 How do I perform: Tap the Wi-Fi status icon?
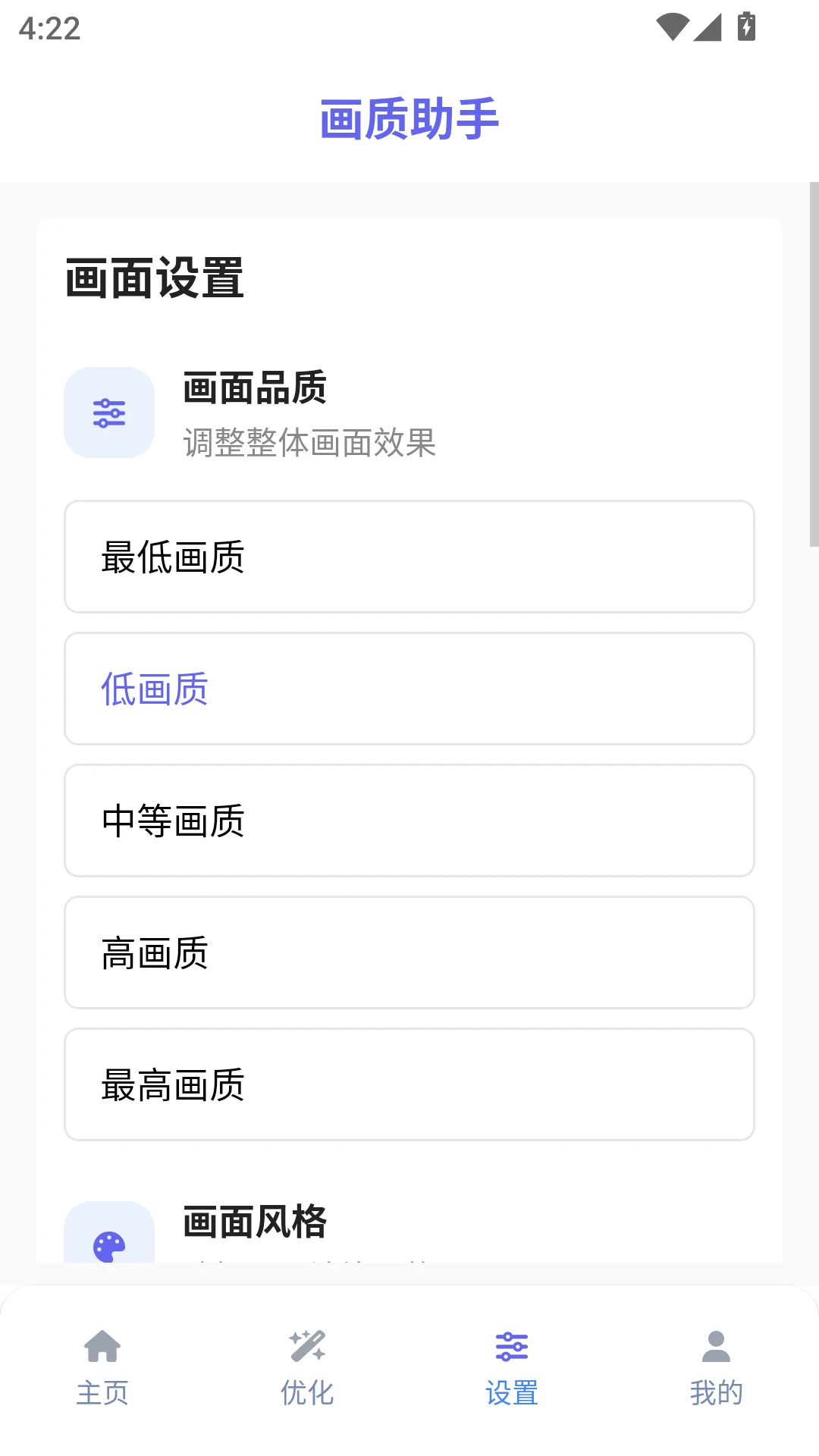tap(673, 25)
